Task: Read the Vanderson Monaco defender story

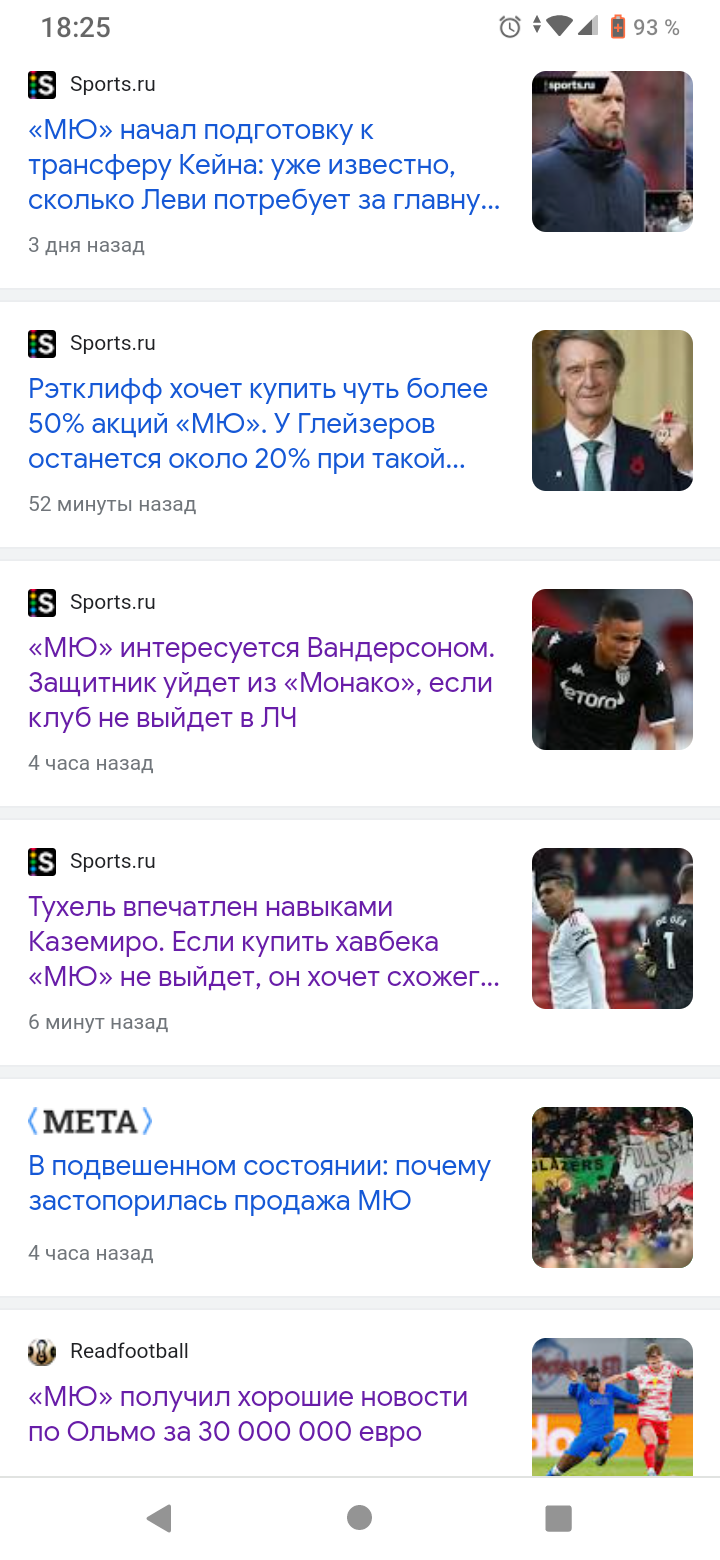Action: click(x=260, y=682)
